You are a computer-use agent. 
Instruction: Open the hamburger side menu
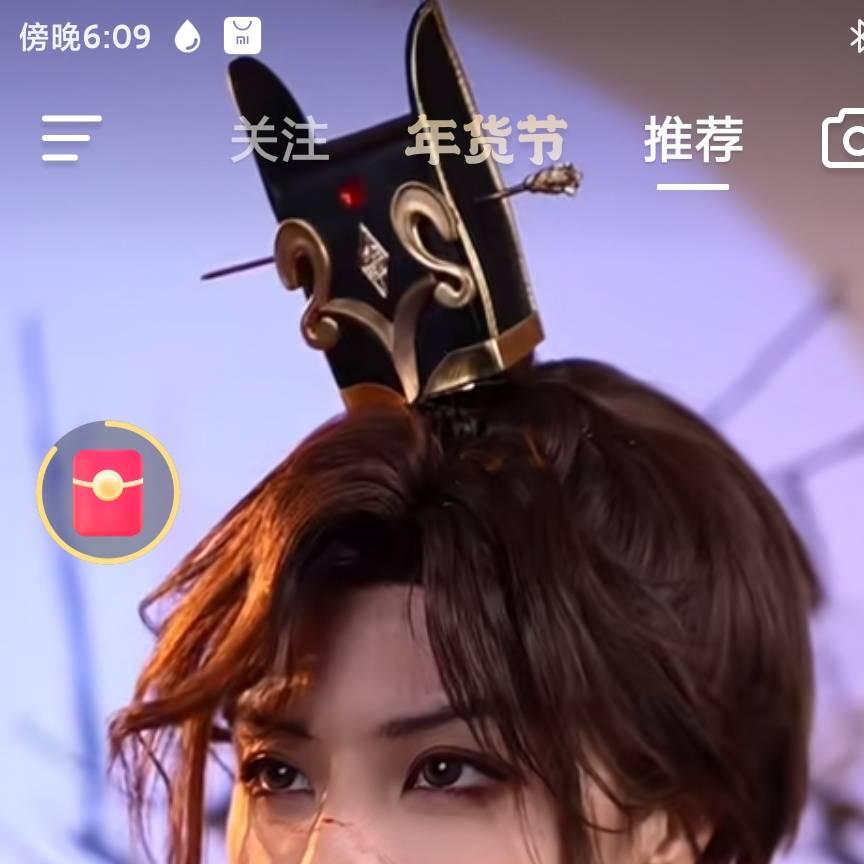[x=72, y=138]
